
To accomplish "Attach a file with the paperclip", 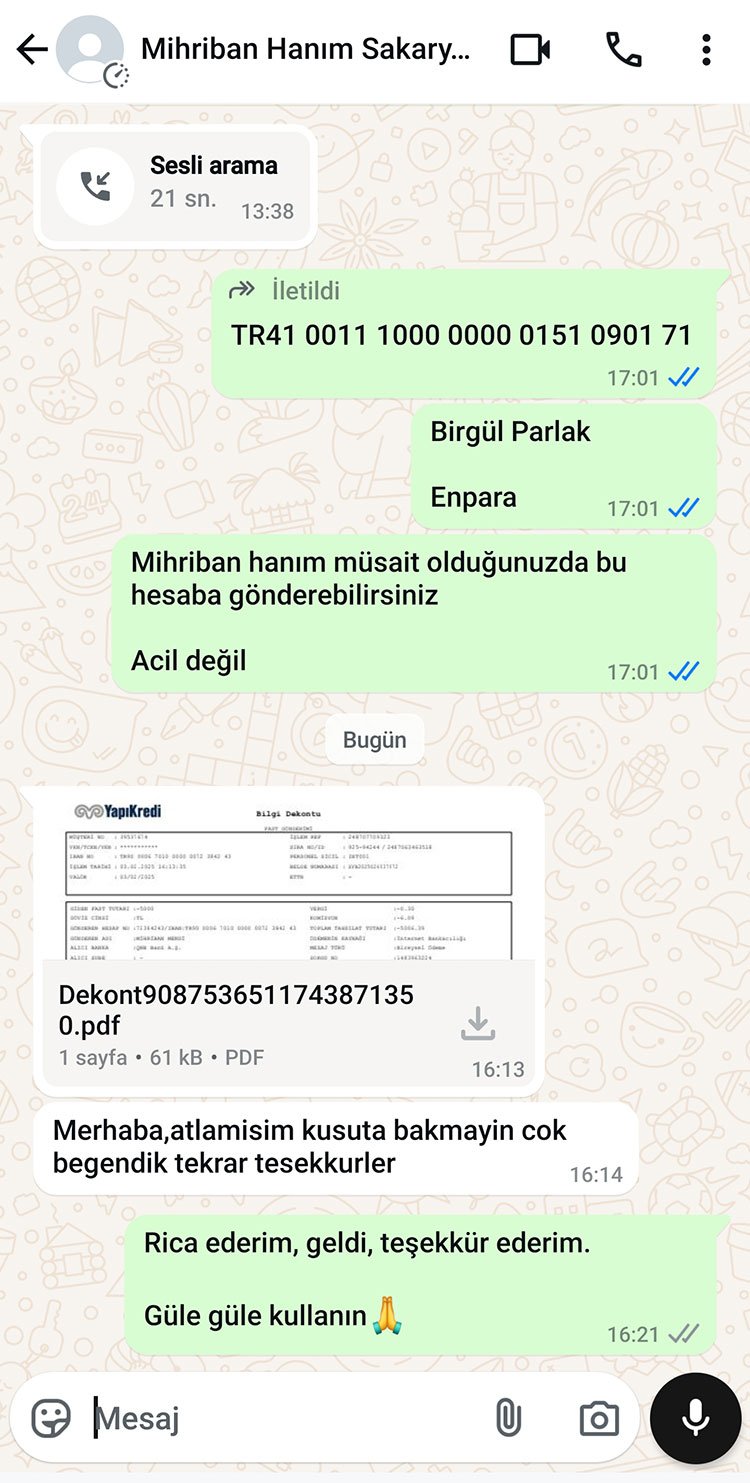I will coord(509,1418).
